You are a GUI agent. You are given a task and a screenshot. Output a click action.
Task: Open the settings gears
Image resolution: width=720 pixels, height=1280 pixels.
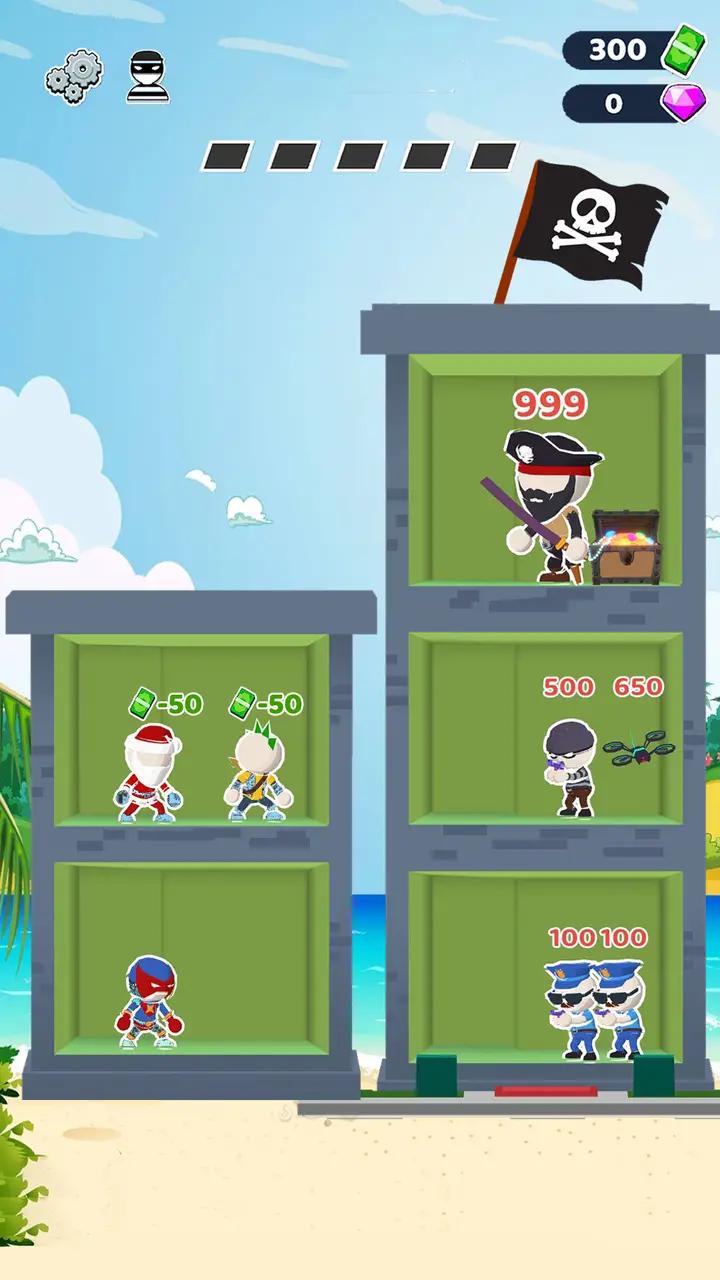click(74, 75)
